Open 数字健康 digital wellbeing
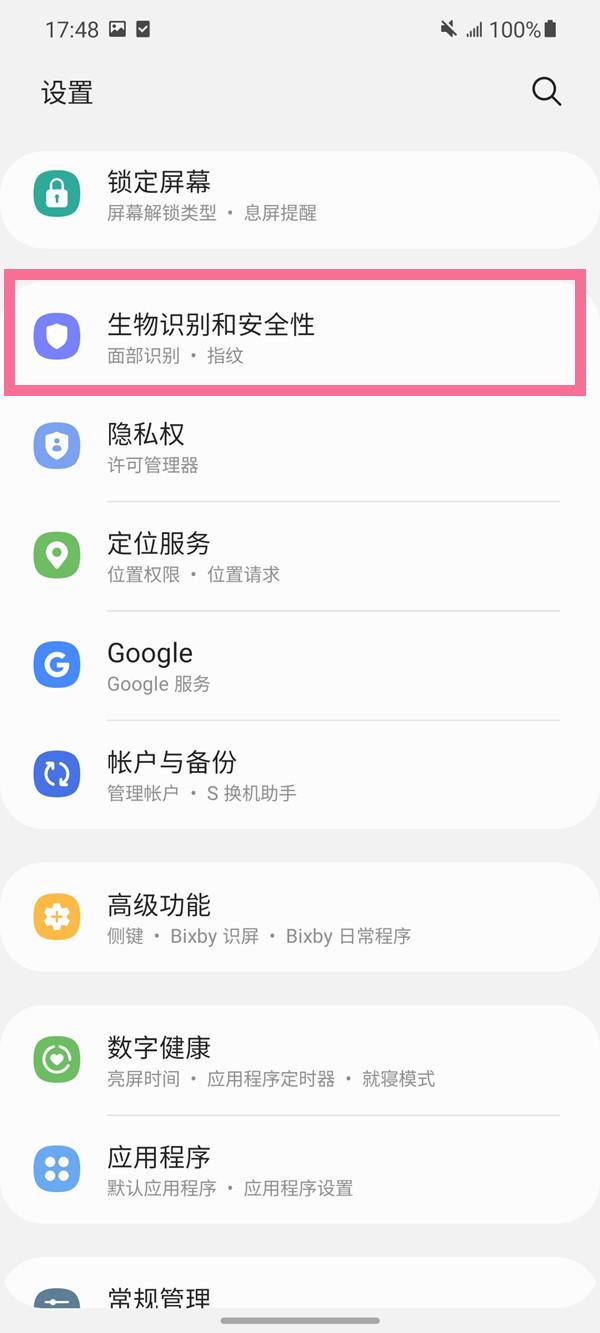This screenshot has height=1333, width=600. point(300,1061)
